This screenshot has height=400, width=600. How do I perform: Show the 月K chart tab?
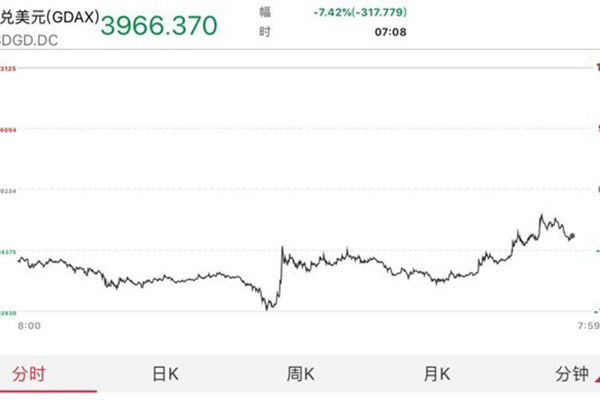point(437,374)
